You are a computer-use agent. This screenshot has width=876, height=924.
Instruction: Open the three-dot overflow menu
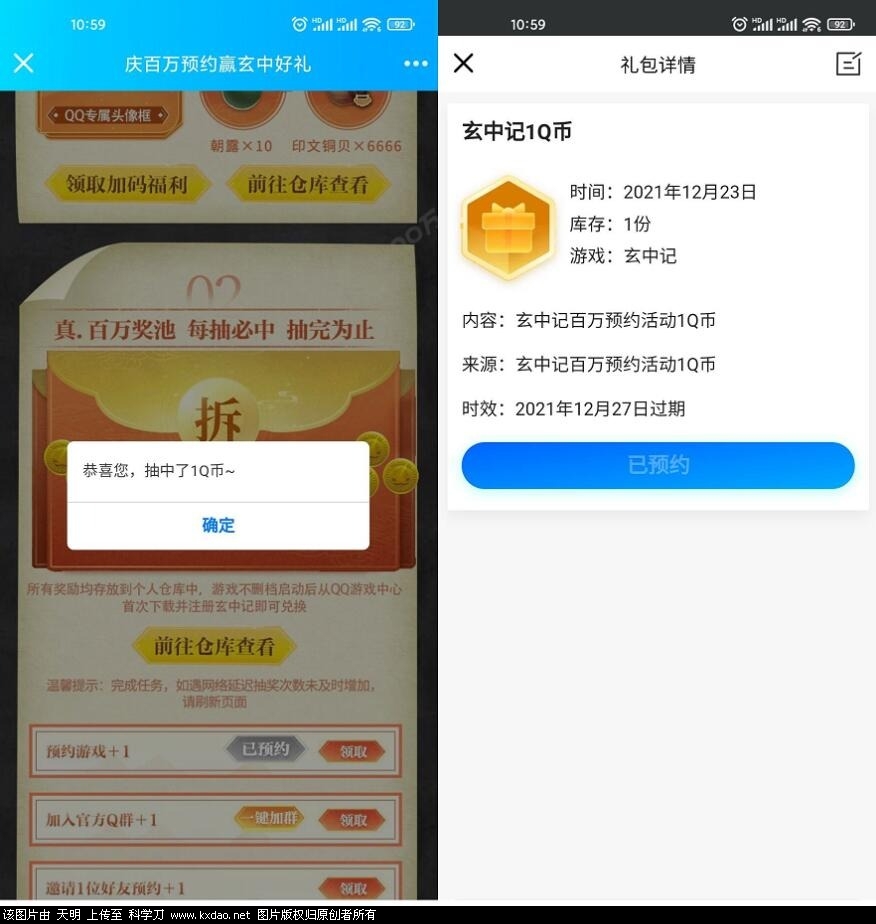[415, 64]
